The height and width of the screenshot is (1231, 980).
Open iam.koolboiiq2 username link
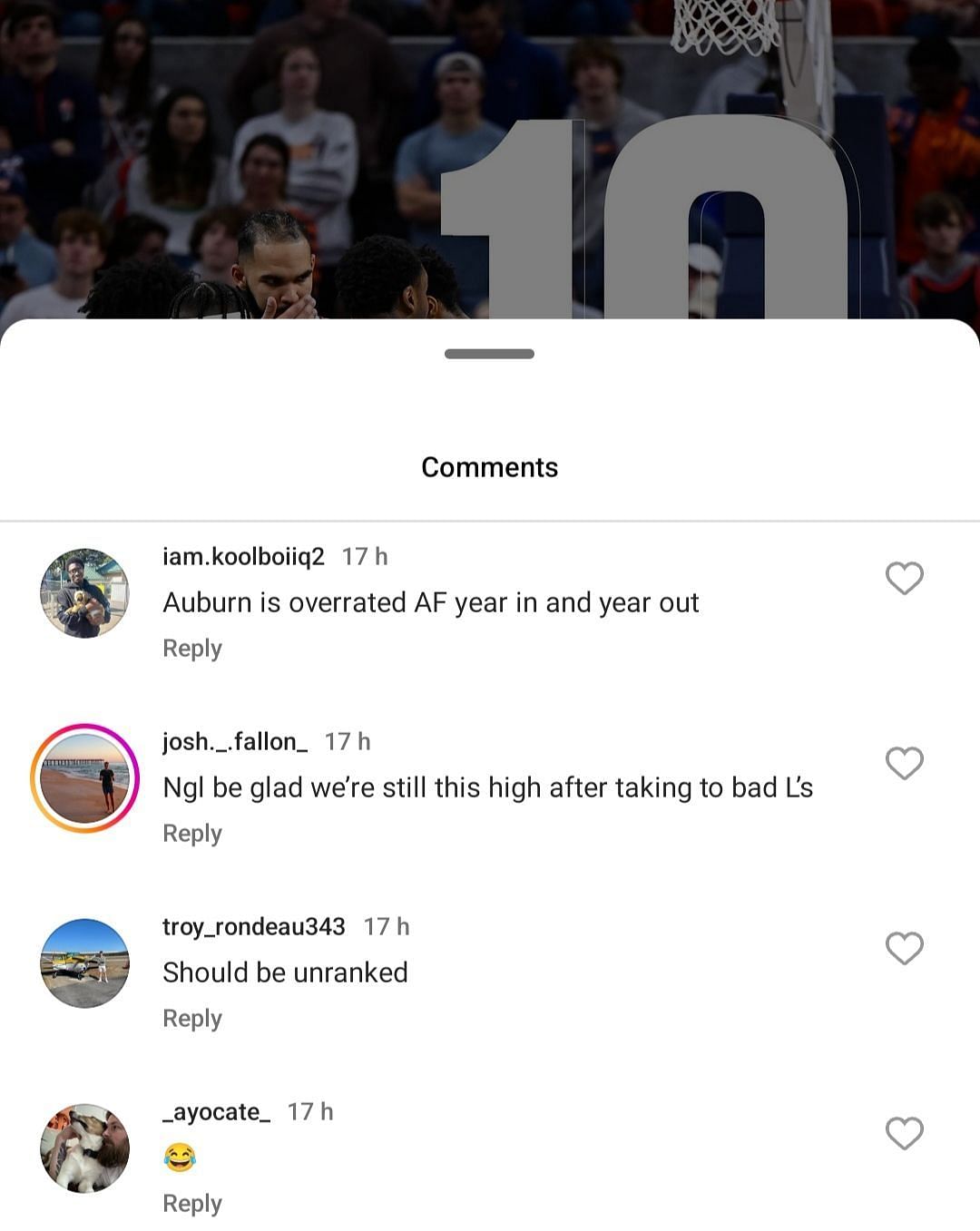243,556
